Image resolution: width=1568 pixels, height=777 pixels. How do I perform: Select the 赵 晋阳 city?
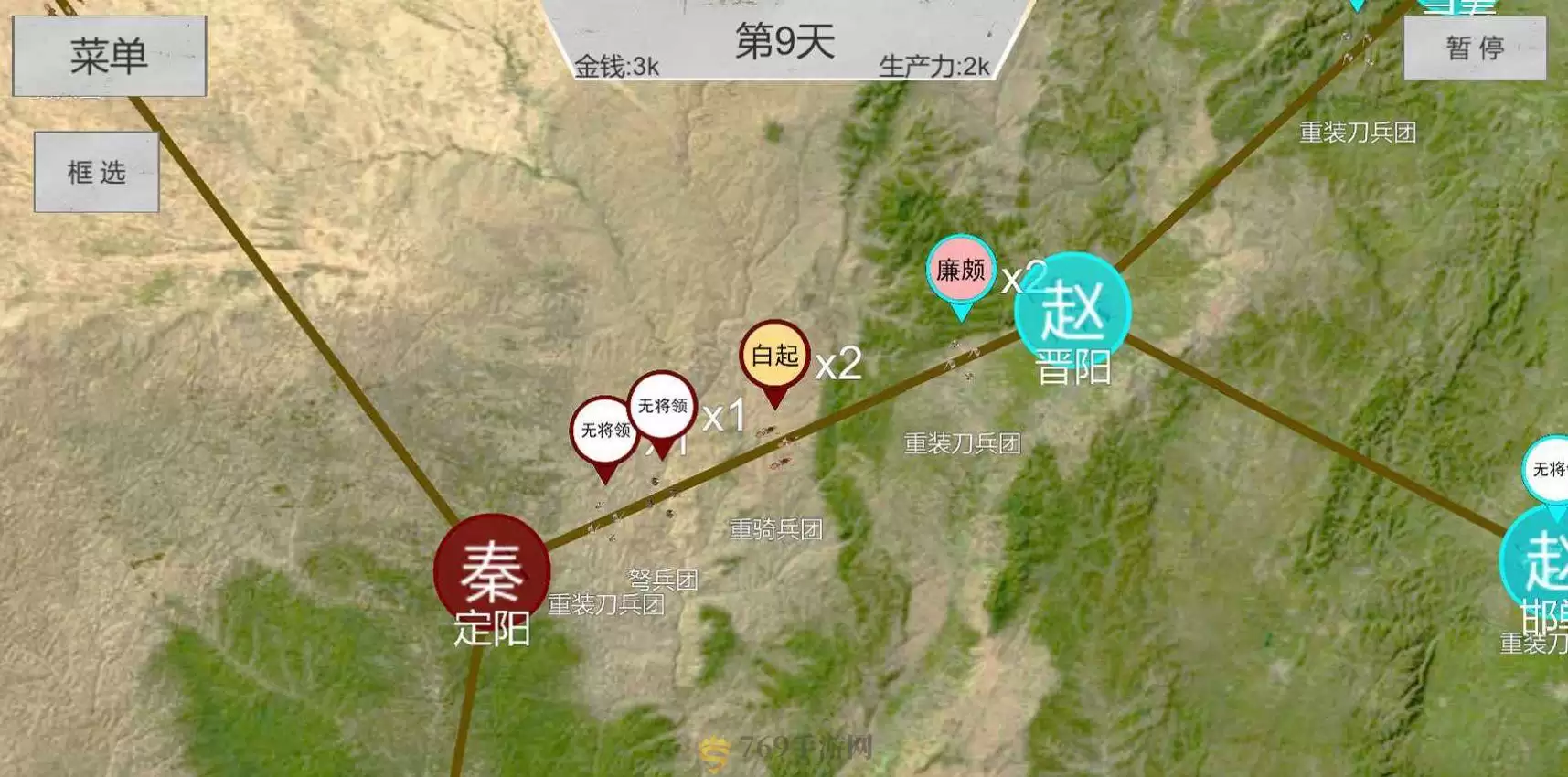click(x=1072, y=311)
